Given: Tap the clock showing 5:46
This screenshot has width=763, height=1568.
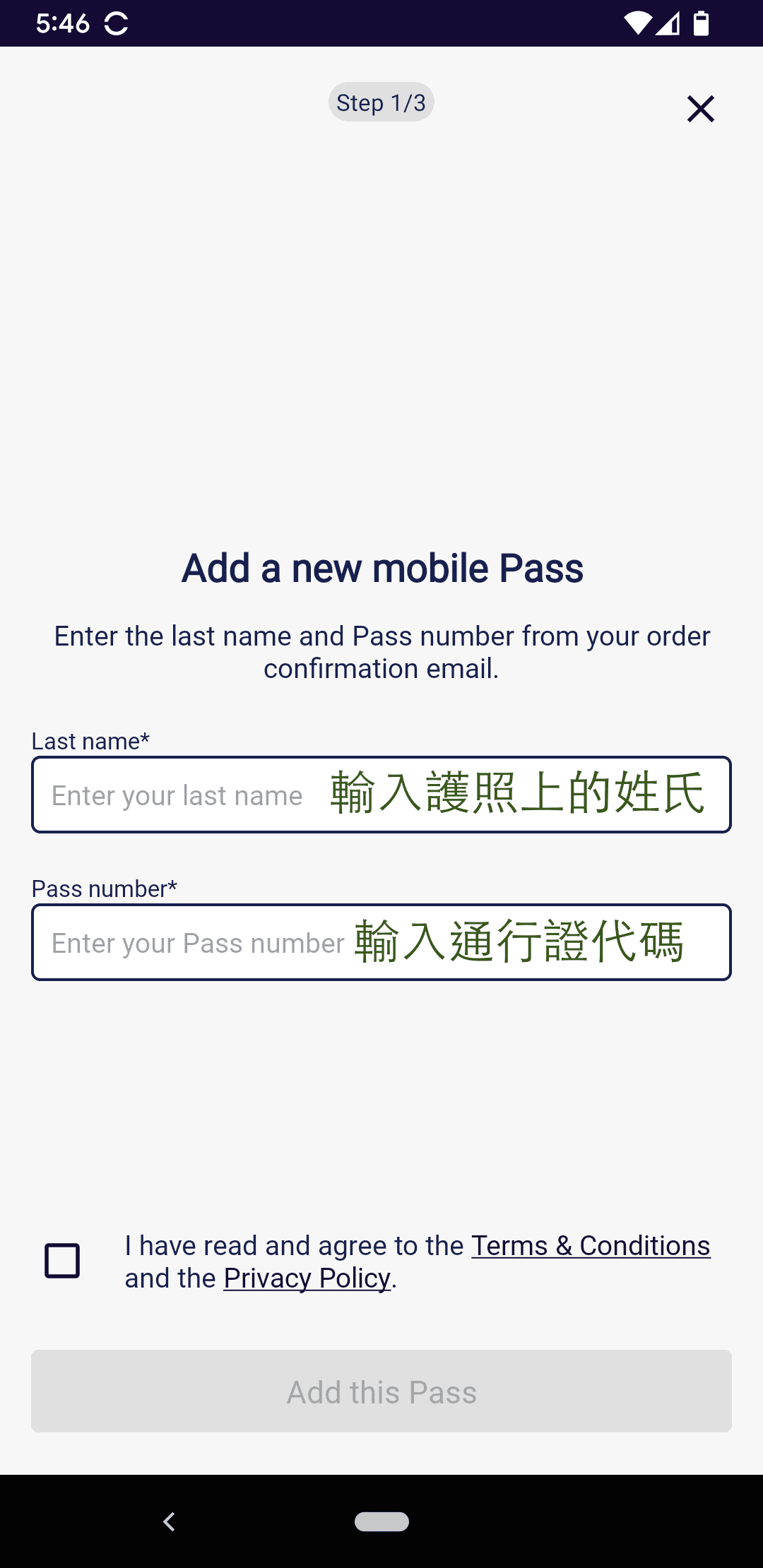Looking at the screenshot, I should [x=62, y=23].
